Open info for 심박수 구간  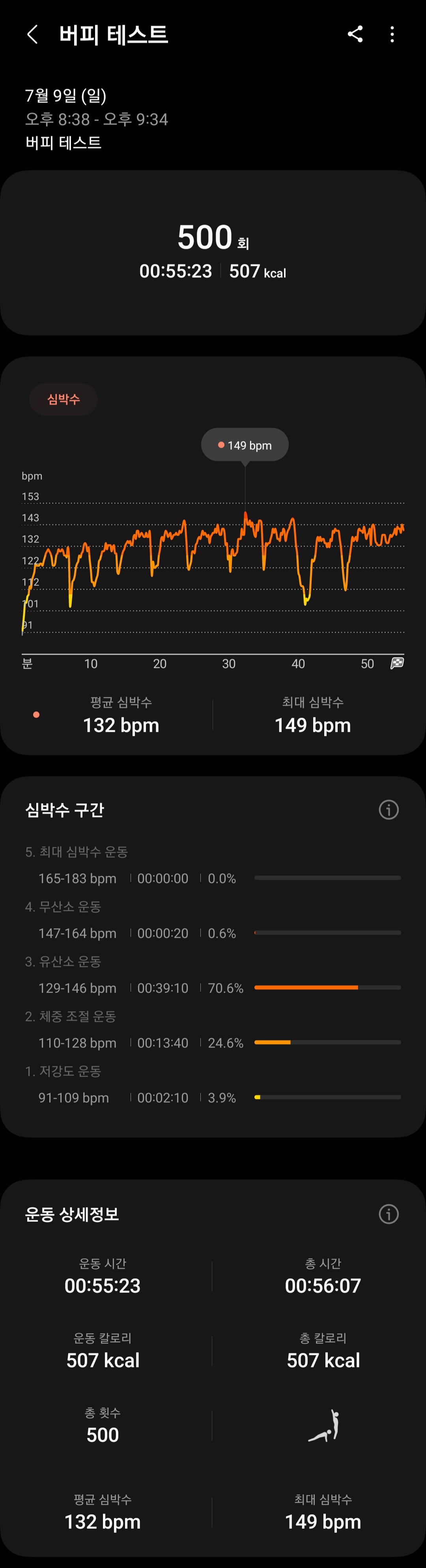point(389,810)
